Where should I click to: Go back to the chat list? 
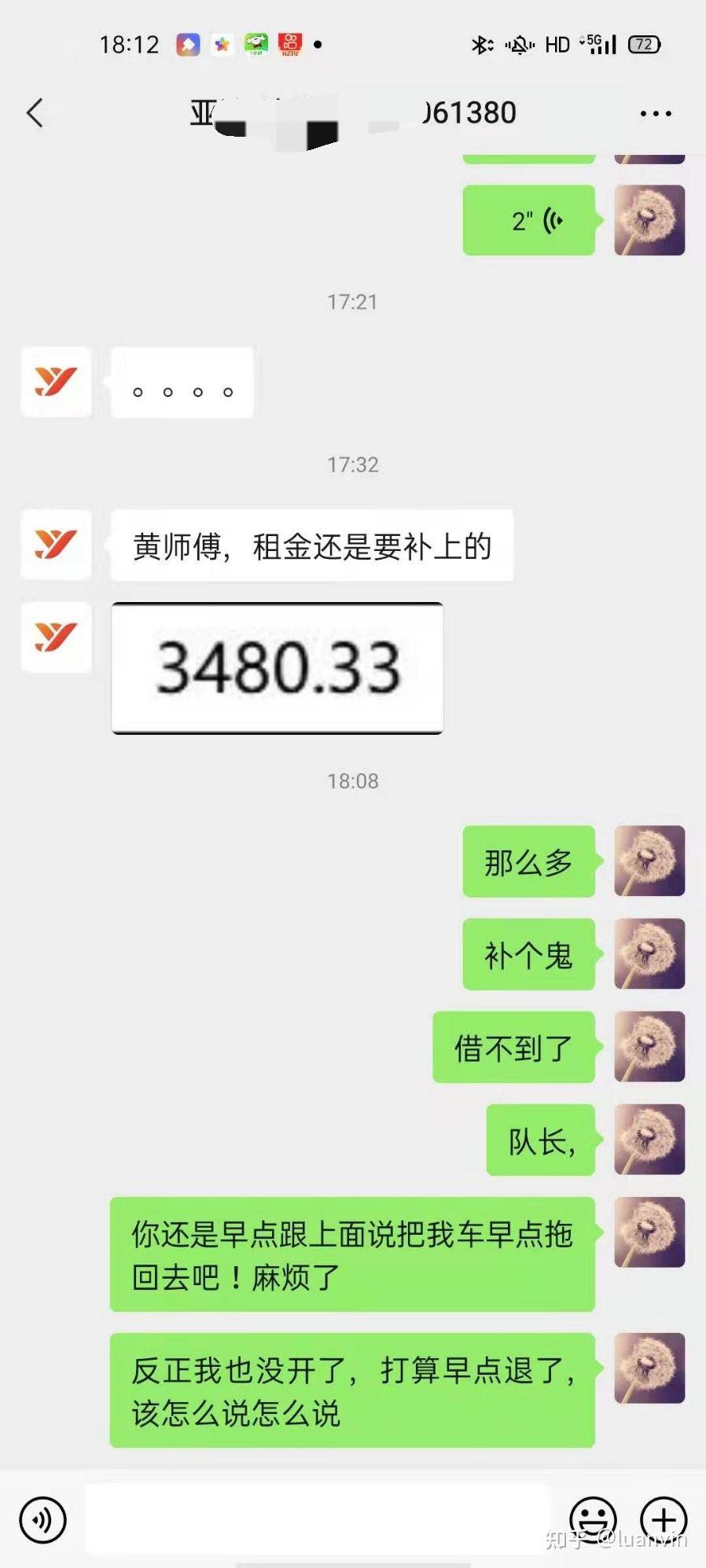(x=35, y=113)
